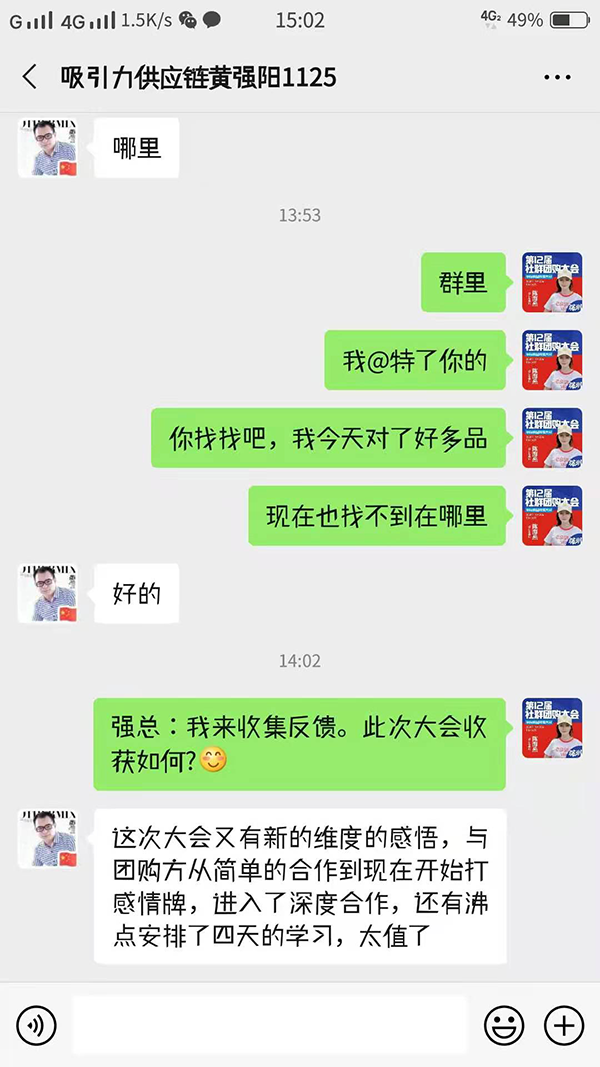
Task: Tap the message text field
Action: pos(270,1025)
